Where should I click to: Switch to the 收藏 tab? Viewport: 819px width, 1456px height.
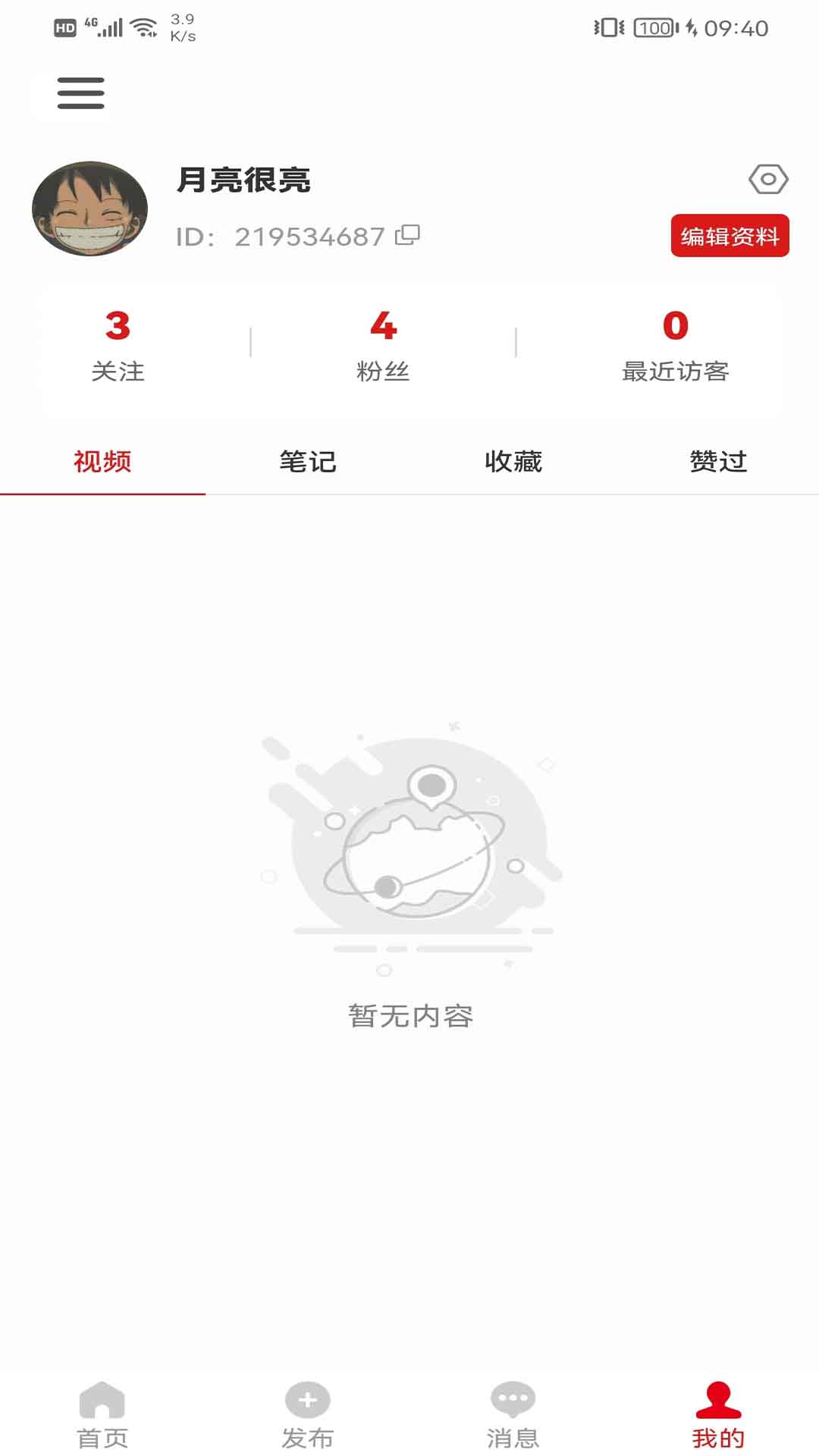coord(513,461)
